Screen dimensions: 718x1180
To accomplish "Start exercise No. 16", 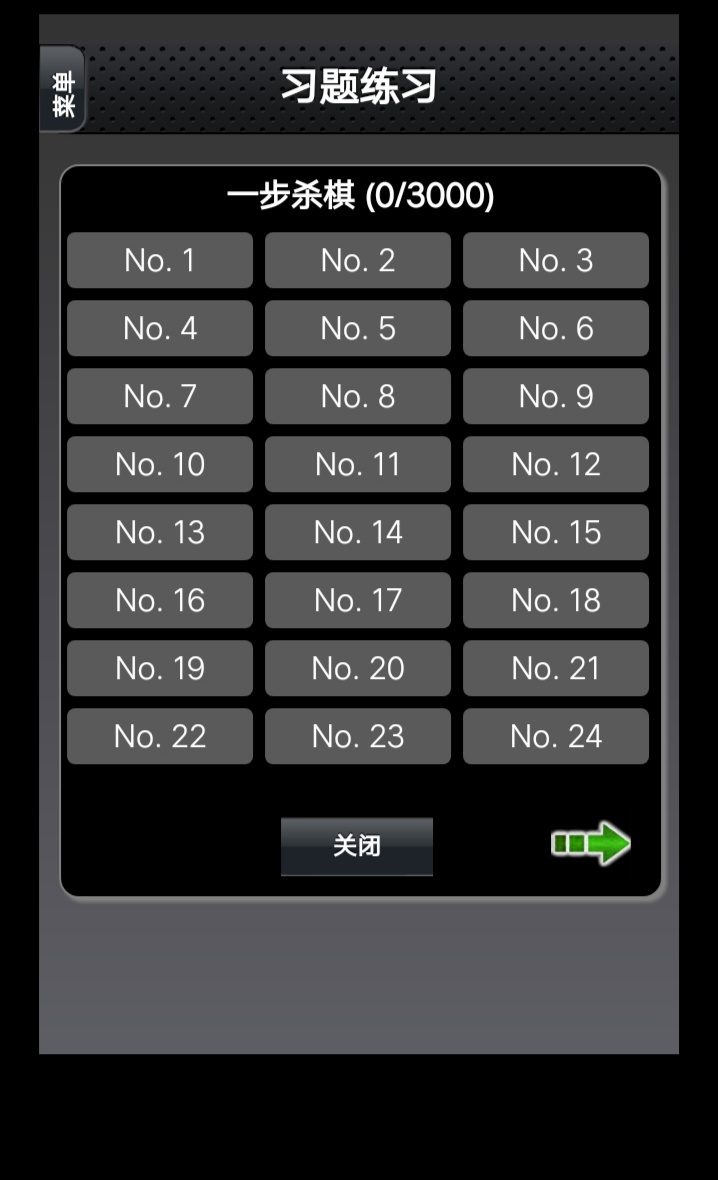I will point(160,600).
